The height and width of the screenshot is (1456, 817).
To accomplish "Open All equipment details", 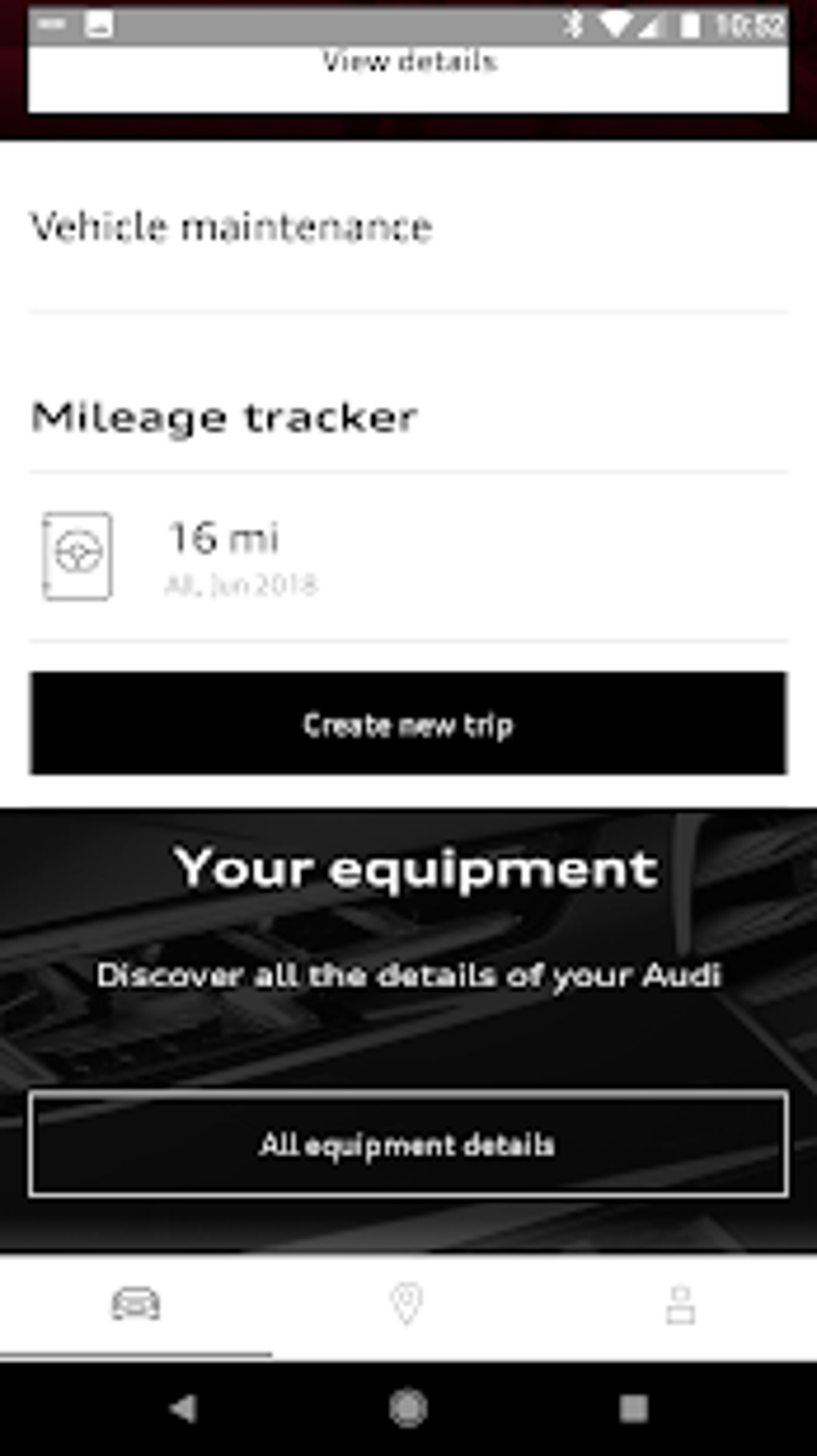I will (408, 1145).
